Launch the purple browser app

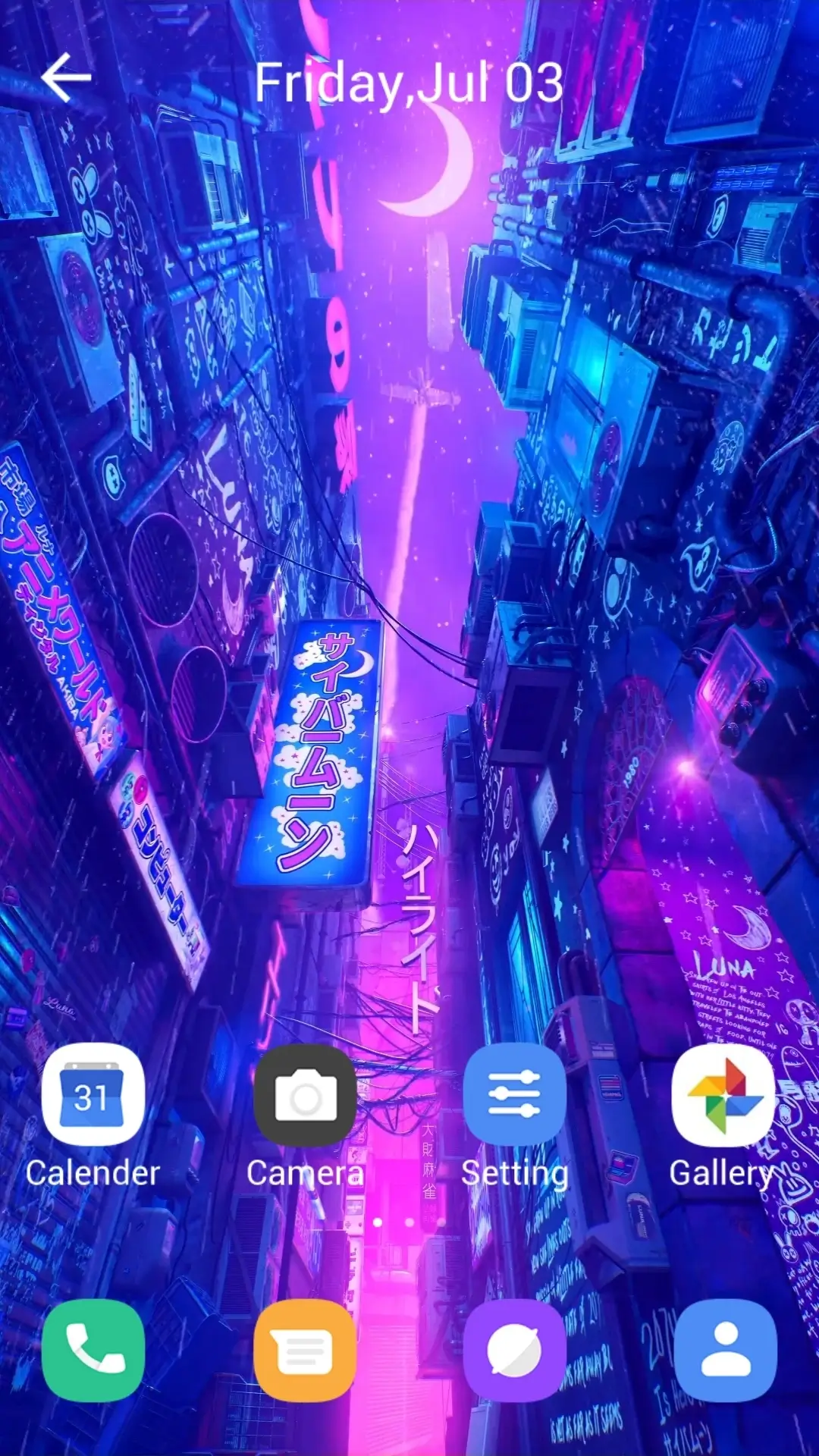click(514, 1351)
